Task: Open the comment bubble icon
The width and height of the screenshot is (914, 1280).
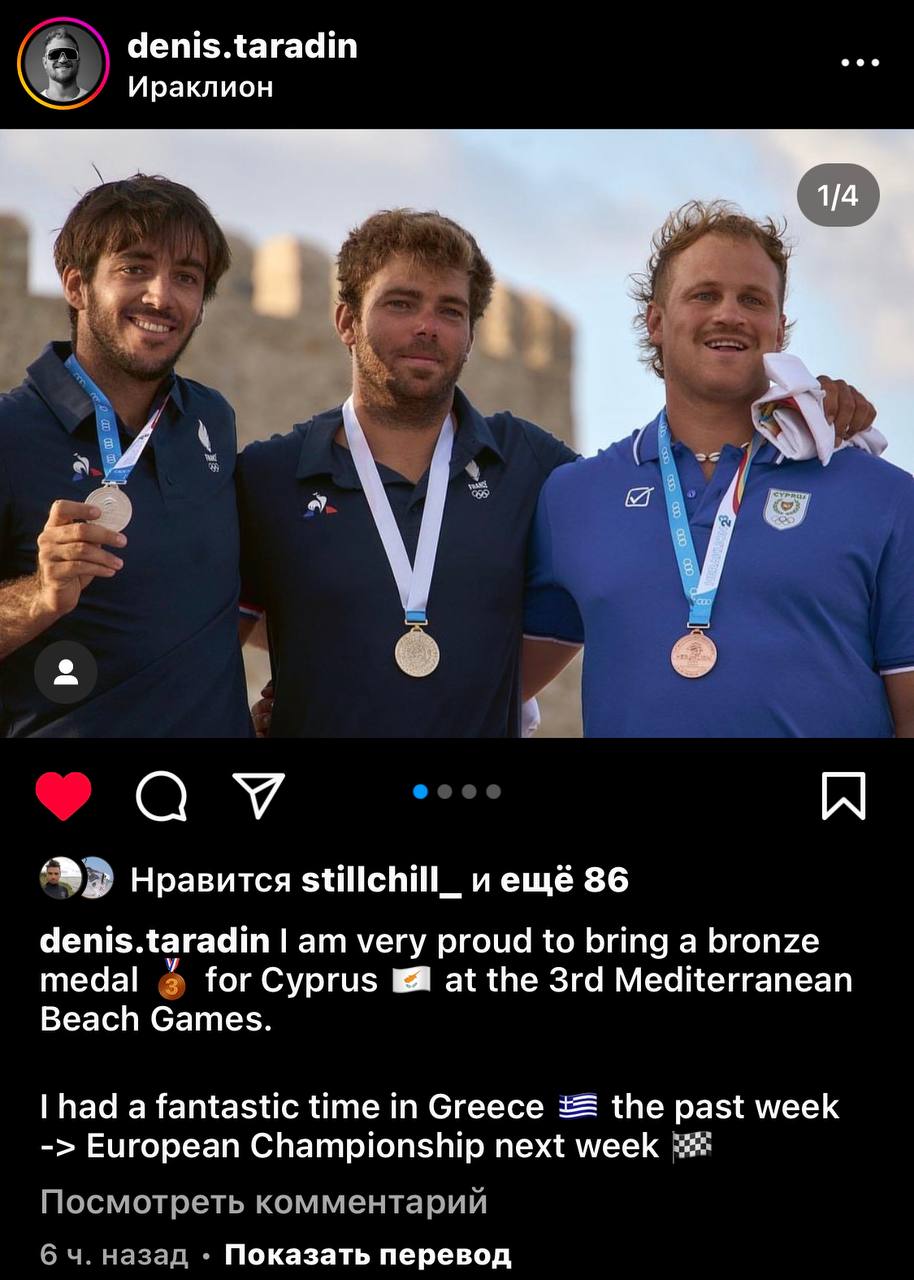Action: 160,797
